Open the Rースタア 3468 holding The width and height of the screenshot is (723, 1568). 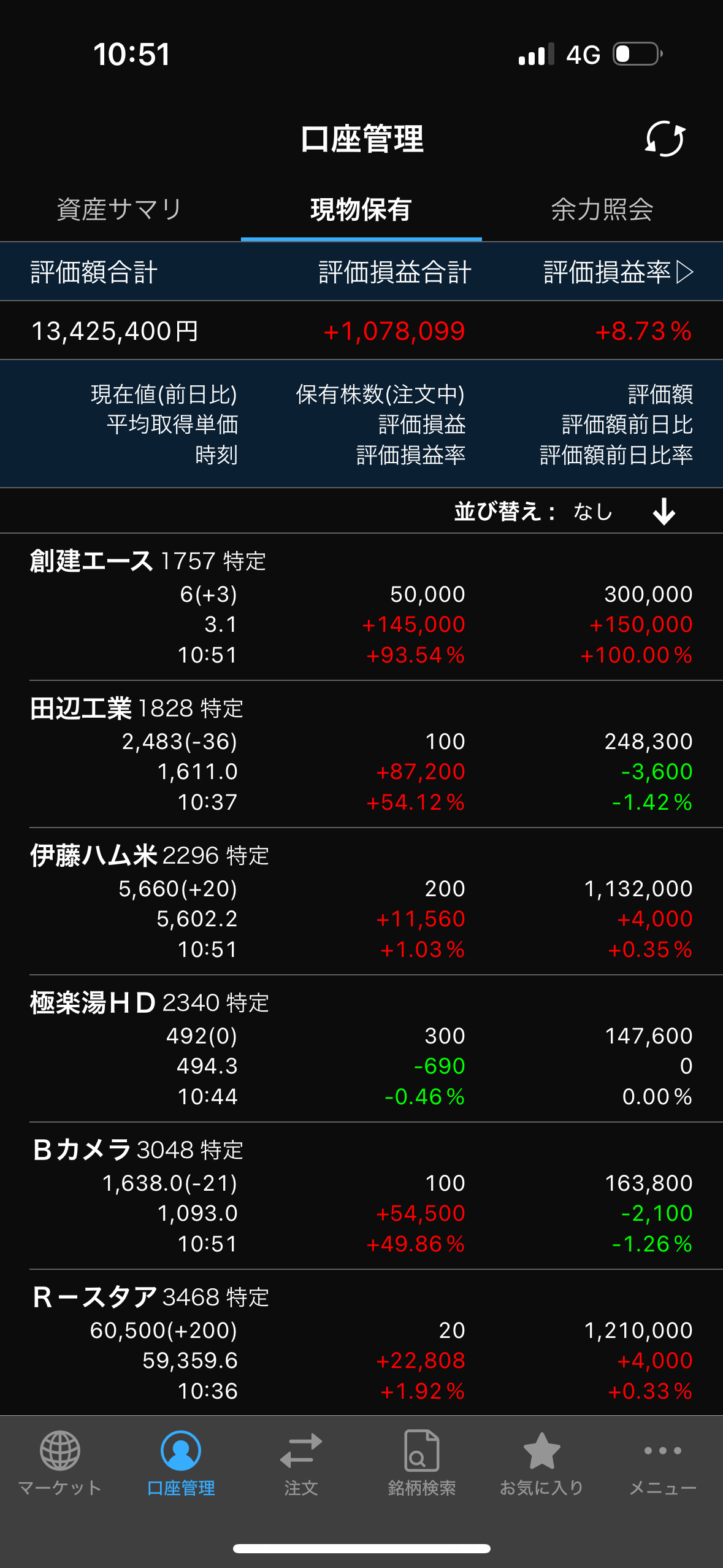pos(361,1343)
